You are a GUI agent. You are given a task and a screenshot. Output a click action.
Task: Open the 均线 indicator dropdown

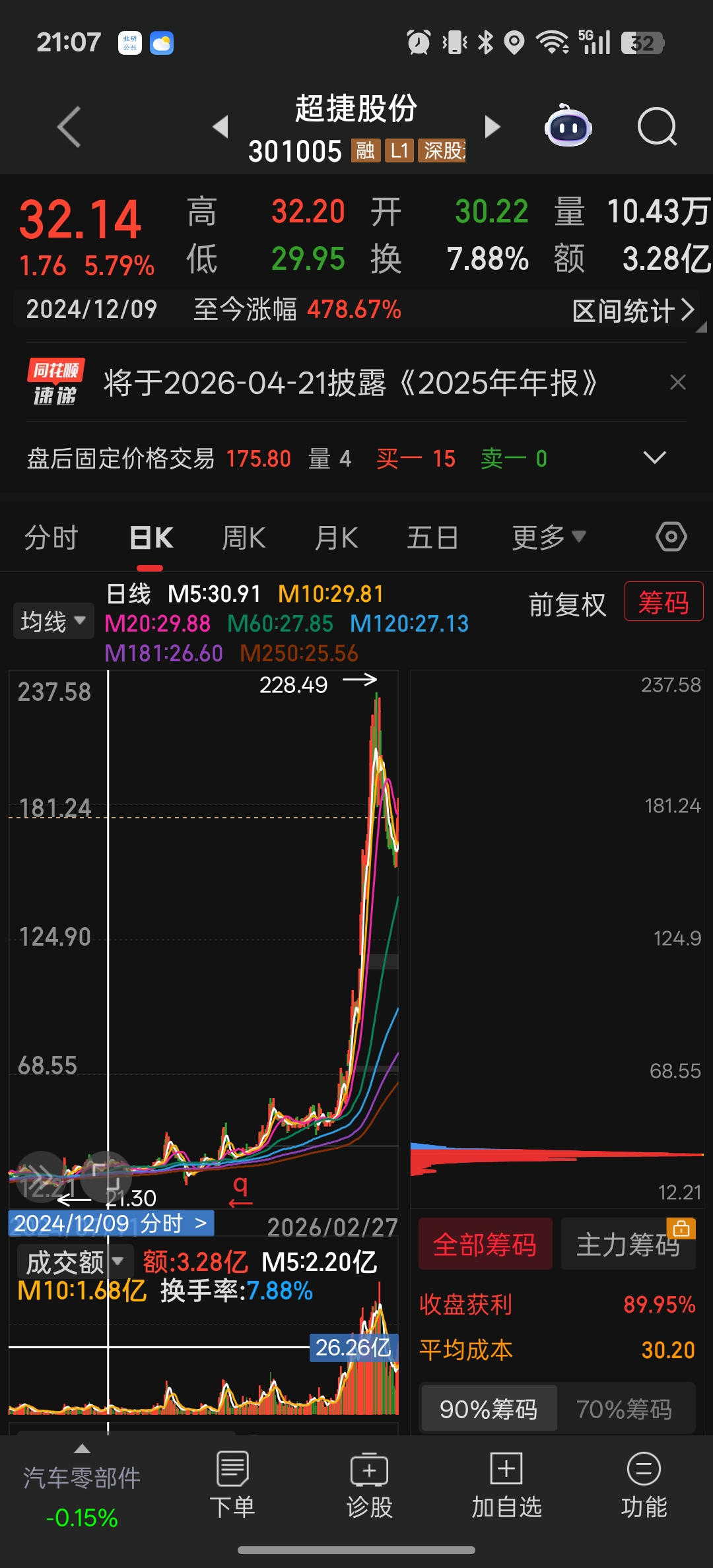point(53,621)
